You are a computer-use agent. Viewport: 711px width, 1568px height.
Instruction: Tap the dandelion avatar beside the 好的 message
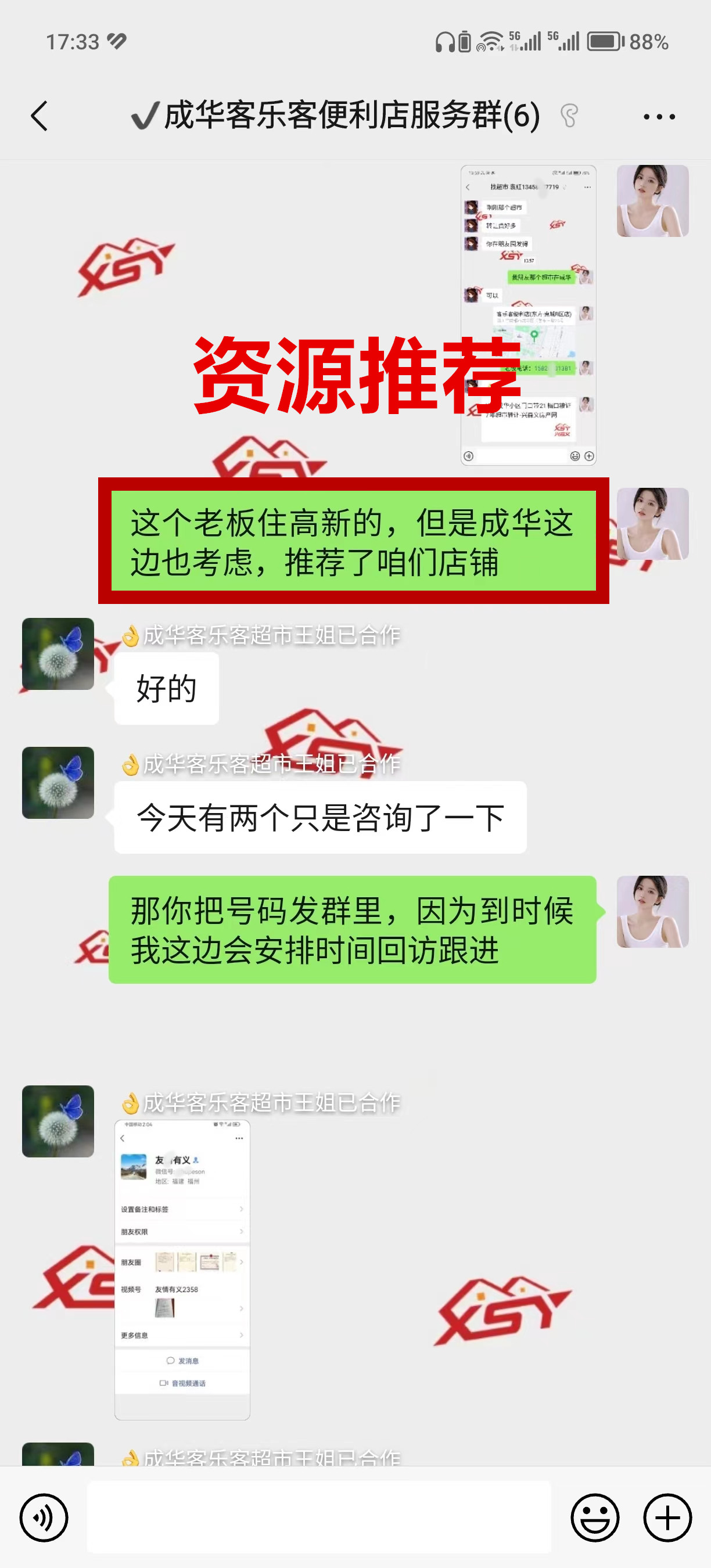click(x=58, y=654)
